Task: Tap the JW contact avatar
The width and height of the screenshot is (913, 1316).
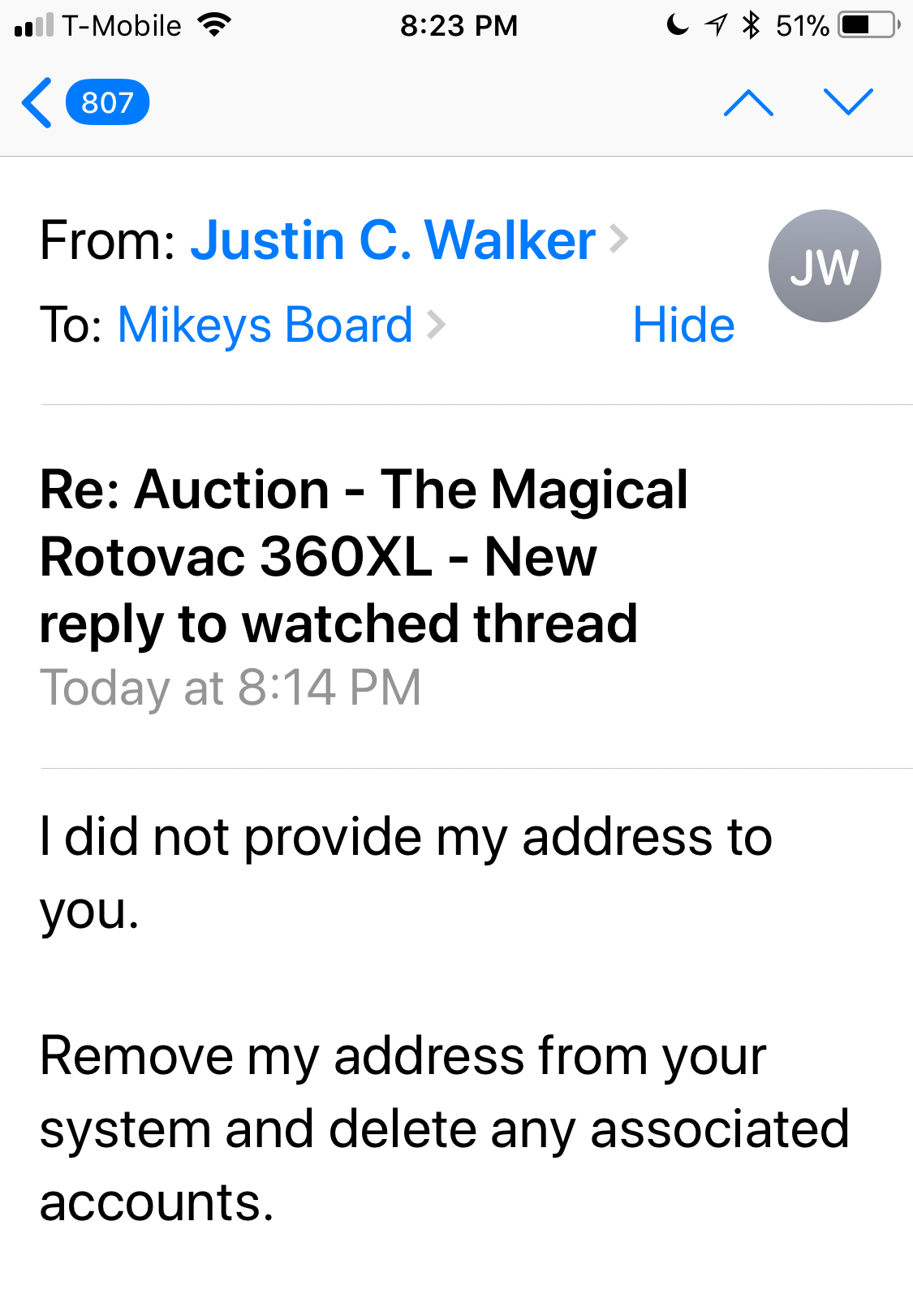Action: pyautogui.click(x=824, y=266)
